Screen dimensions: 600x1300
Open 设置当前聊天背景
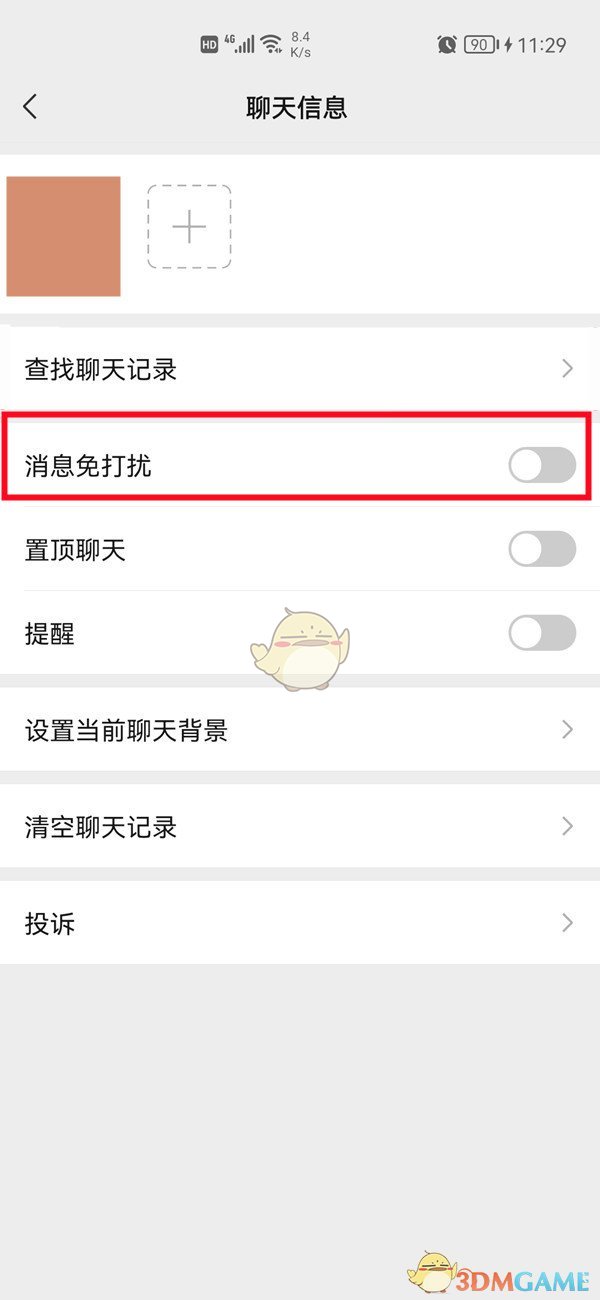[300, 730]
